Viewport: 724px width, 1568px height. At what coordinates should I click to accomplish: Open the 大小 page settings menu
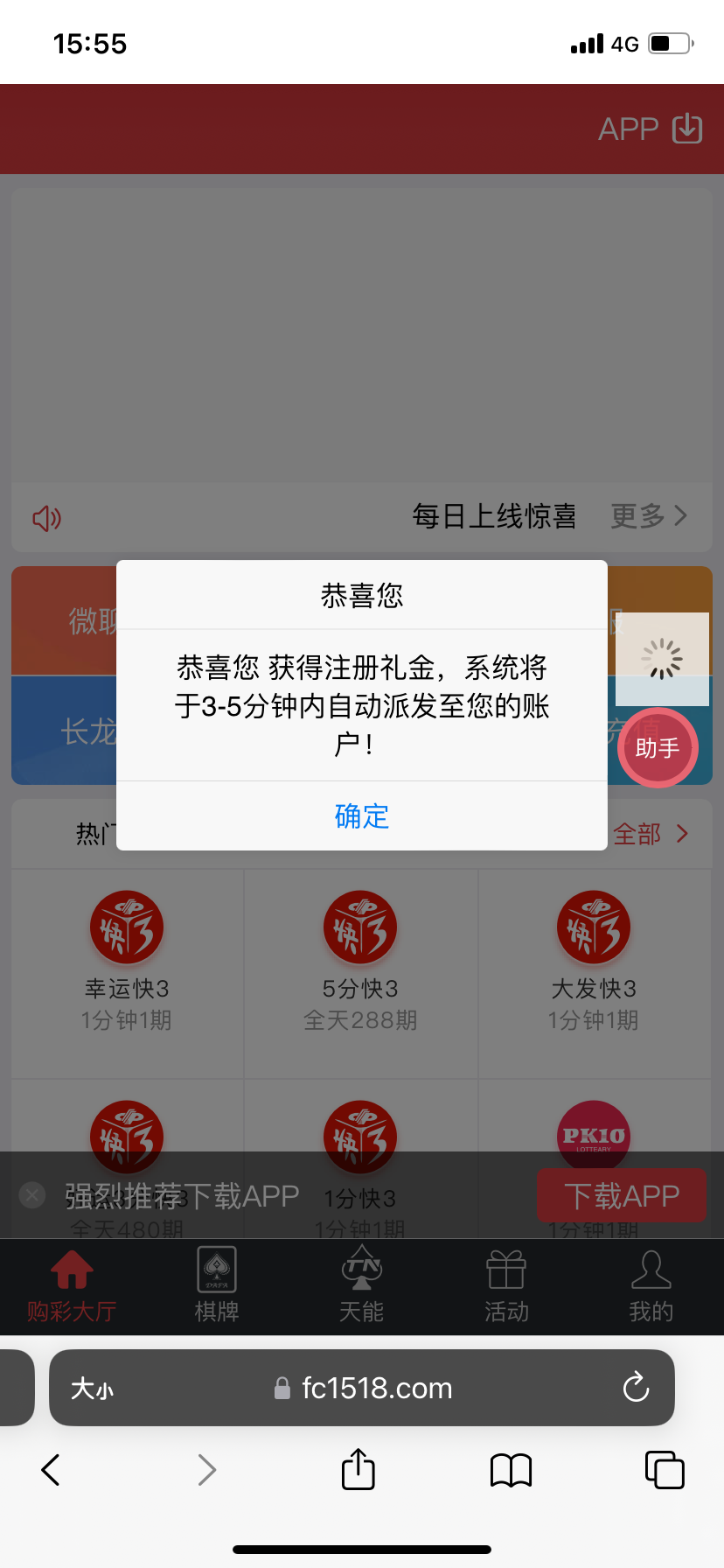click(x=92, y=1389)
